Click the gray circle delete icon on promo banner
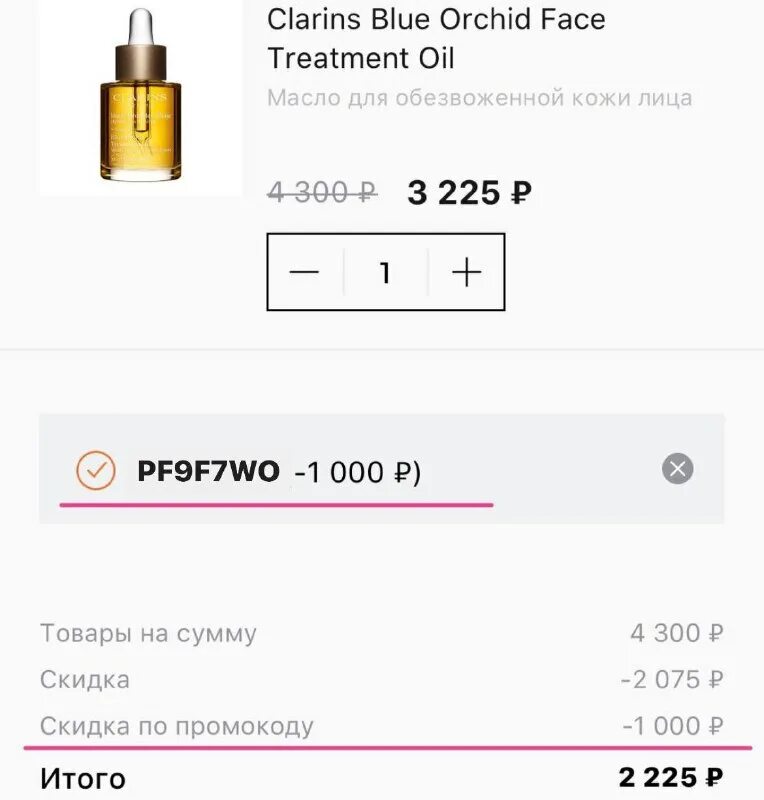This screenshot has height=800, width=764. click(676, 466)
